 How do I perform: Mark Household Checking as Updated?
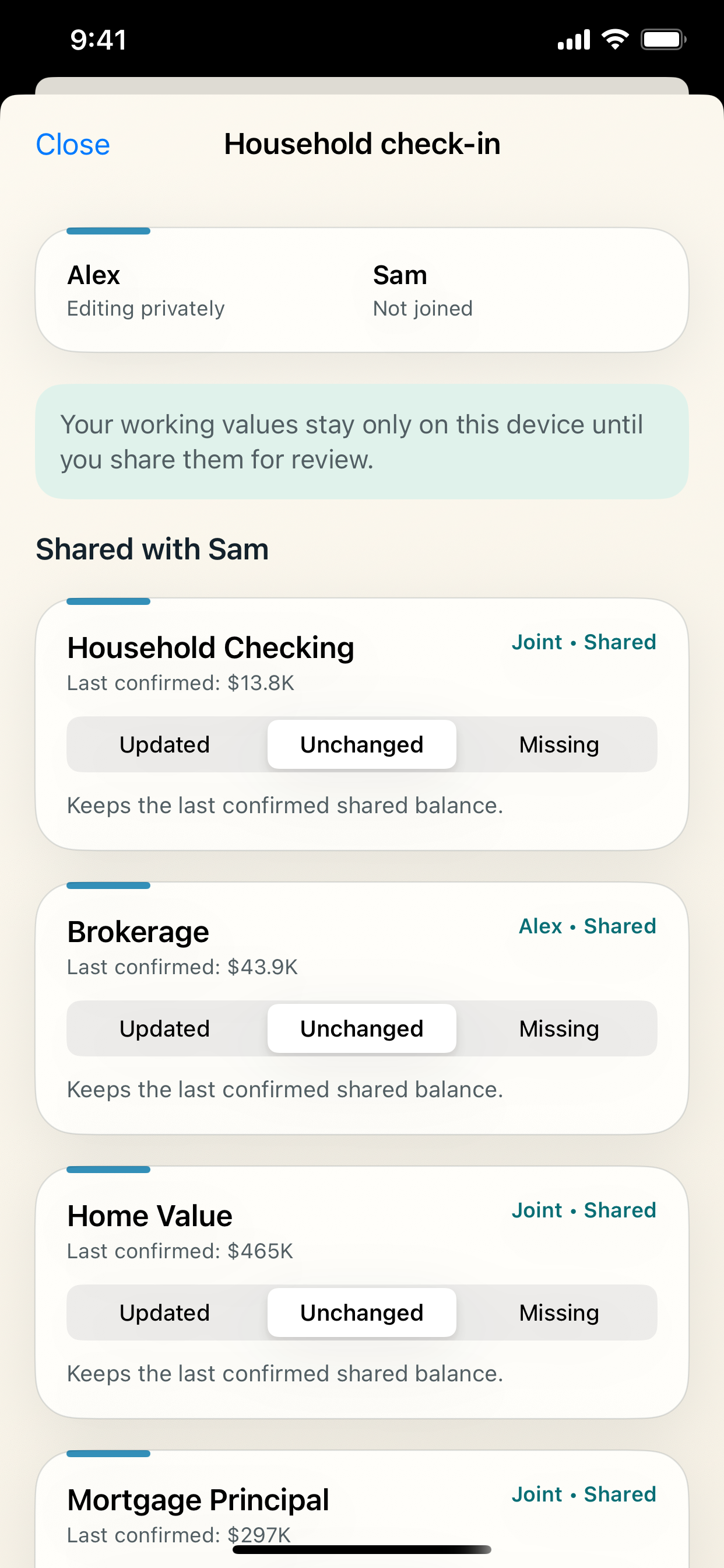point(165,744)
